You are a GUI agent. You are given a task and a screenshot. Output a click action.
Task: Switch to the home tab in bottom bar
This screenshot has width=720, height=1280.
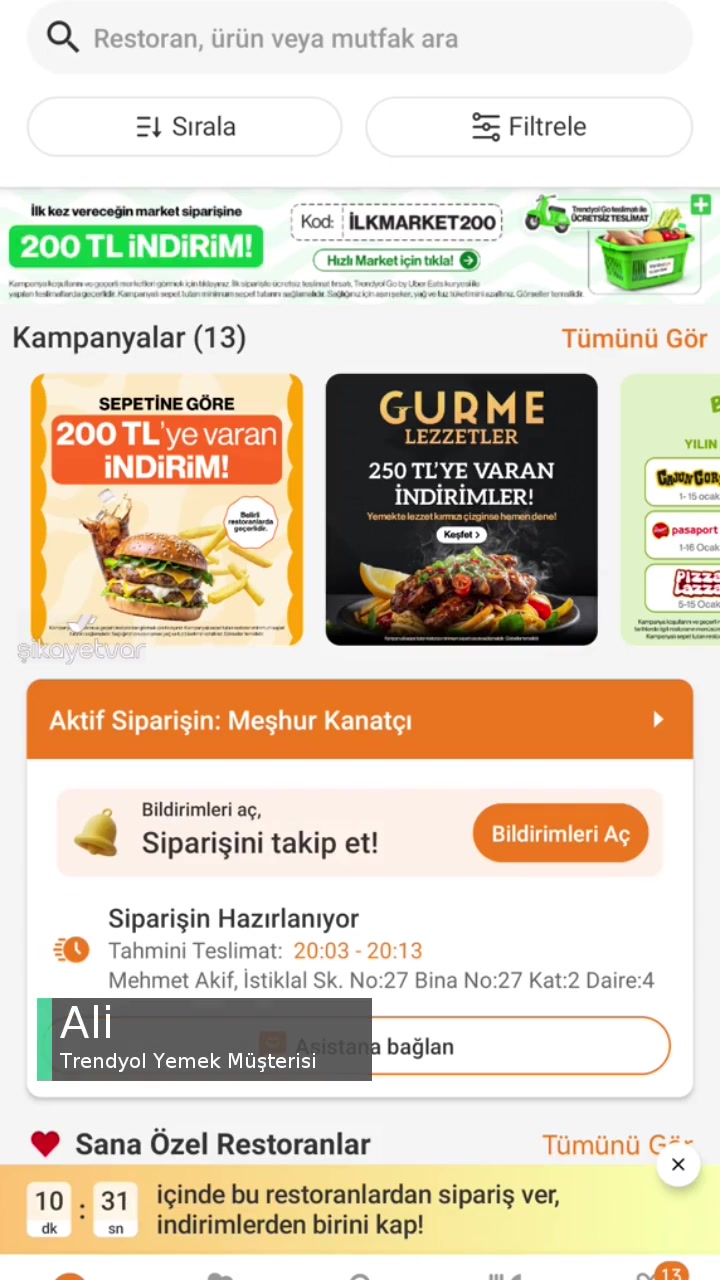pyautogui.click(x=70, y=1275)
